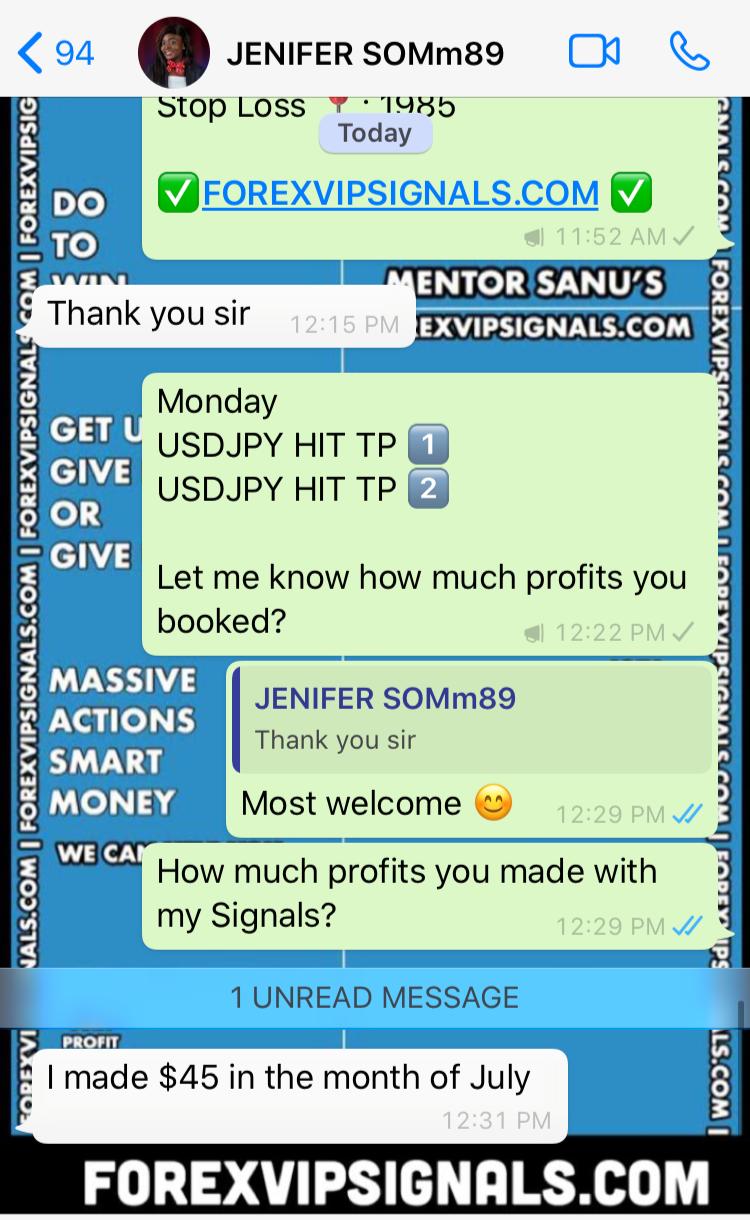The width and height of the screenshot is (750, 1220).
Task: Jump to the quoted "Thank you sir" message
Action: pos(472,719)
